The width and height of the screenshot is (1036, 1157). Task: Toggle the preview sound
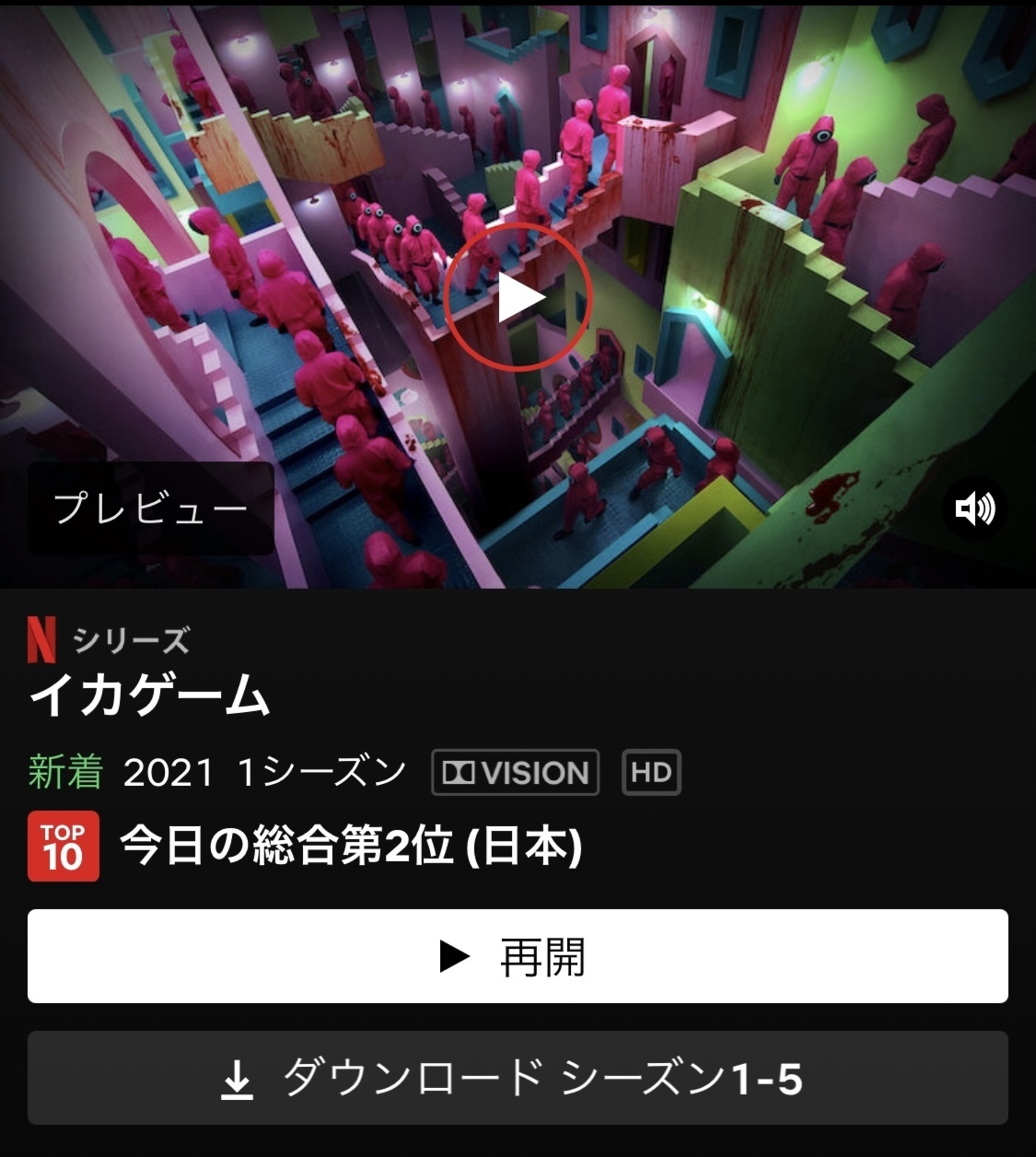pyautogui.click(x=975, y=508)
